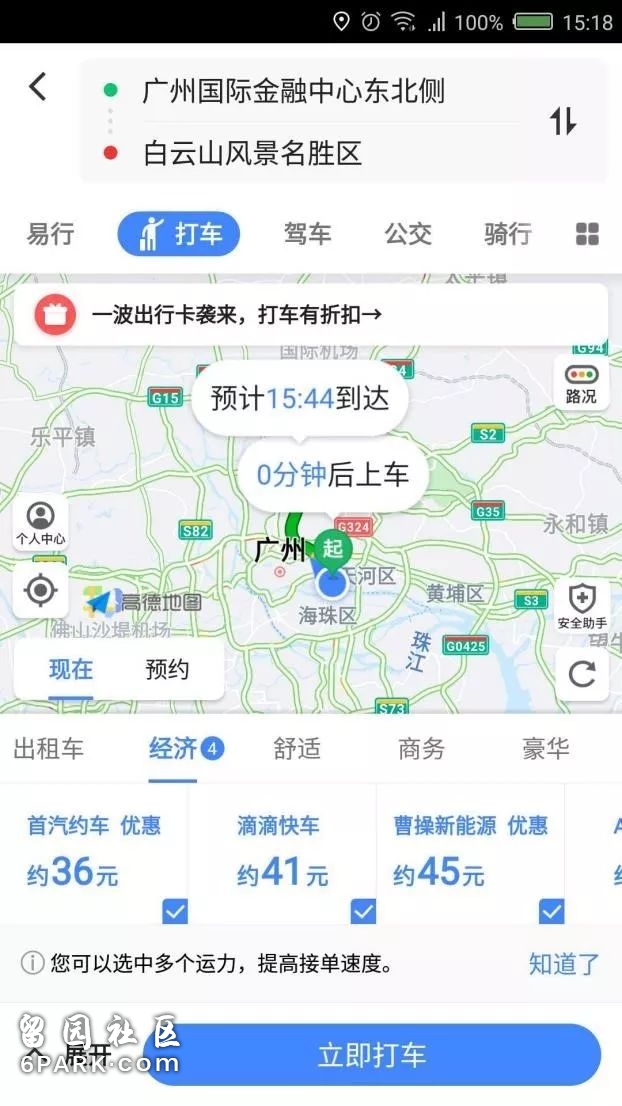Refresh the ride results
Image resolution: width=622 pixels, height=1106 pixels.
[582, 674]
